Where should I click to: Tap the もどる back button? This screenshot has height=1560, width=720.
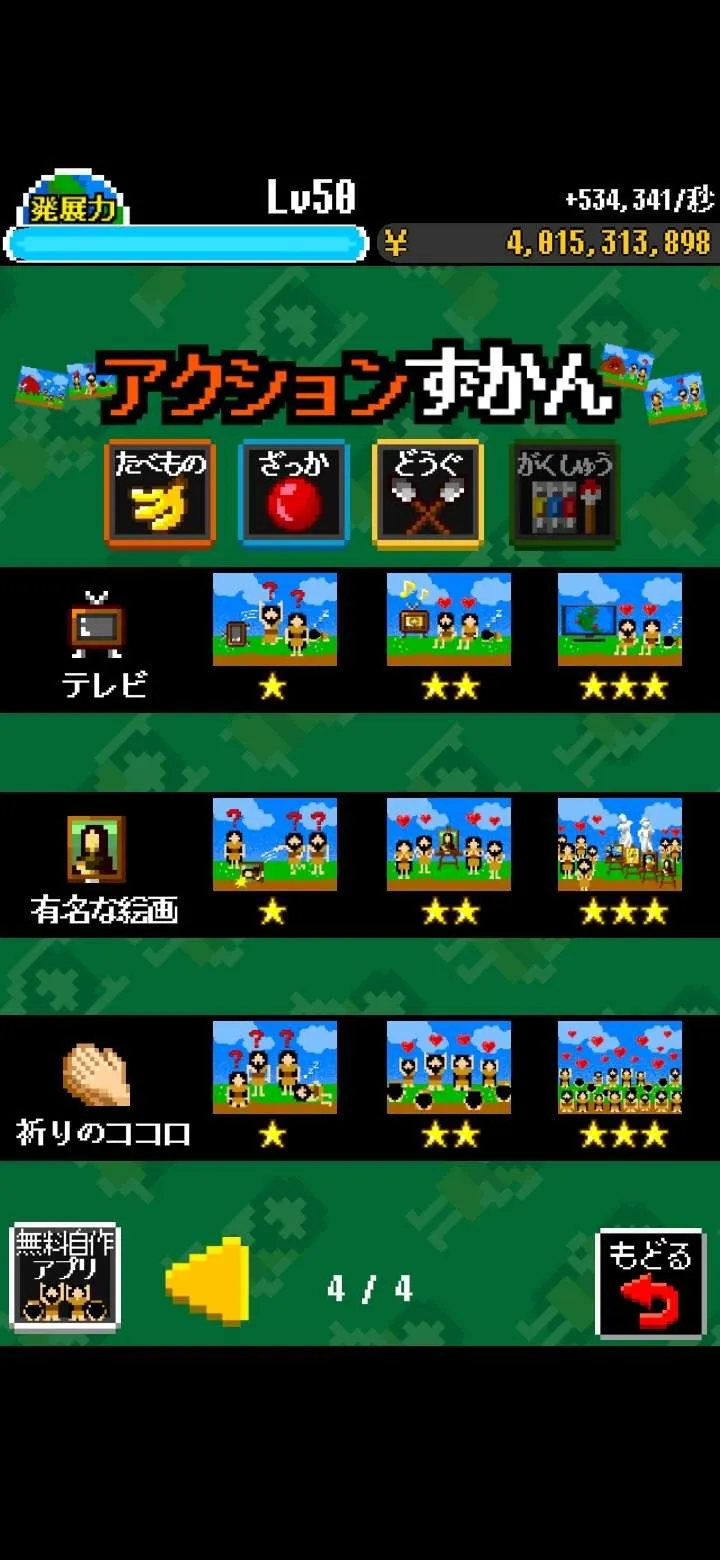[x=650, y=1283]
